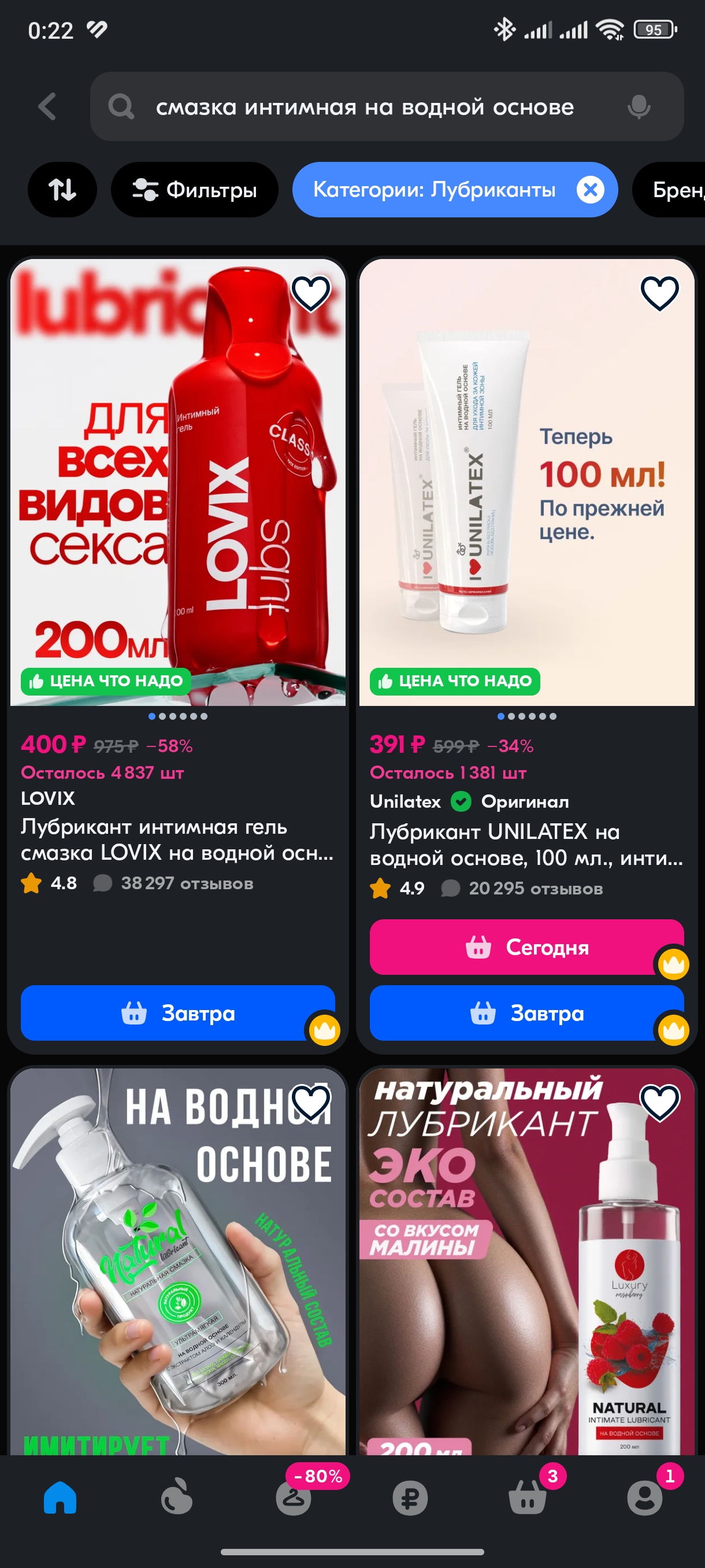This screenshot has height=1568, width=705.
Task: Add LOVIX lubricant to favorites
Action: [310, 293]
